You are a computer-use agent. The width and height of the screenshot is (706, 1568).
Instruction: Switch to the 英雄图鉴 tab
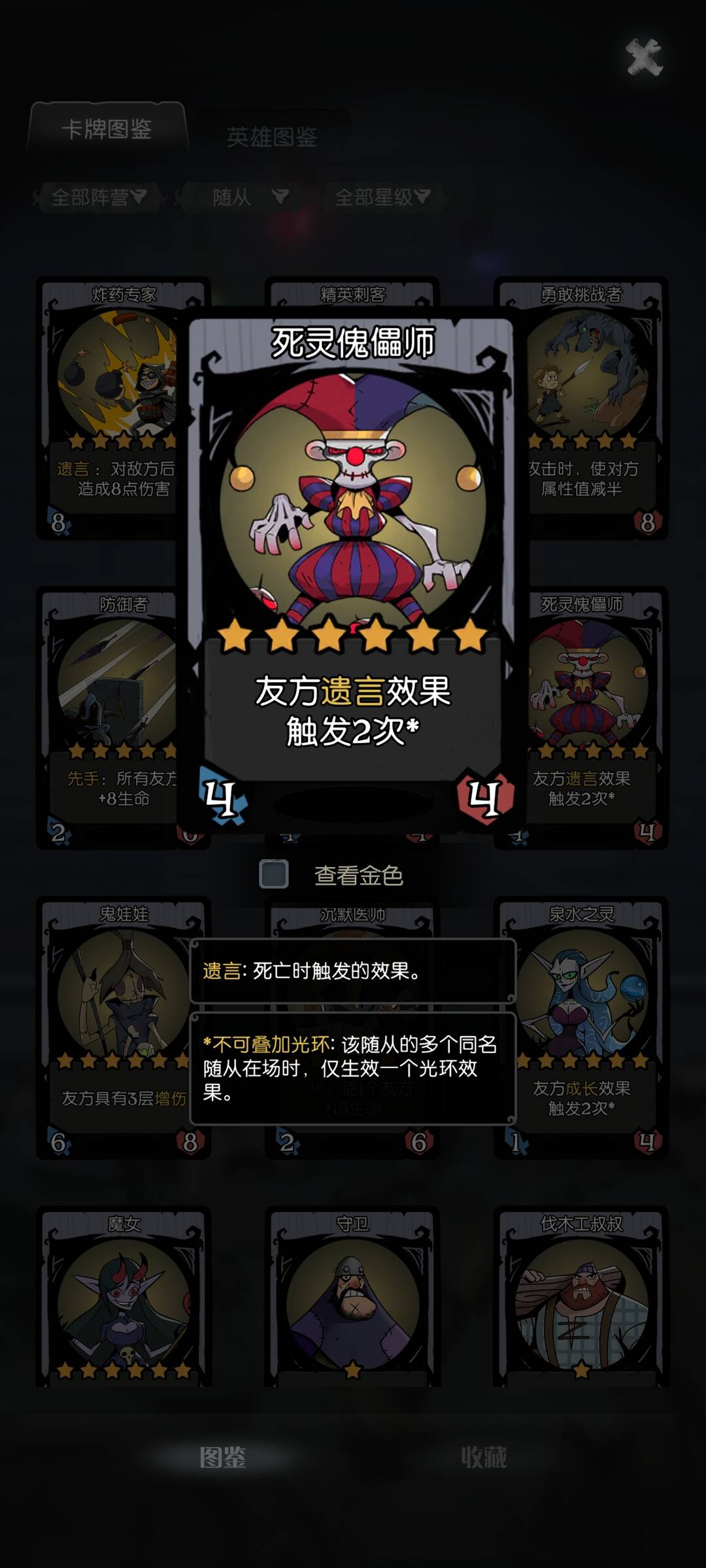(x=272, y=137)
